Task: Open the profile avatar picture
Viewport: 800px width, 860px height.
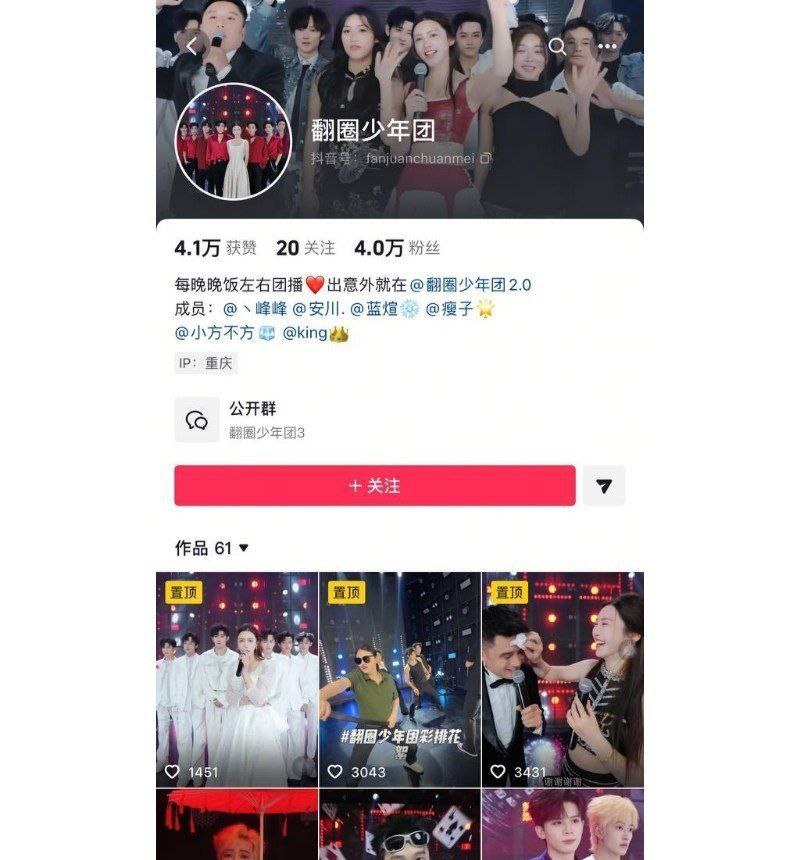Action: pyautogui.click(x=233, y=142)
